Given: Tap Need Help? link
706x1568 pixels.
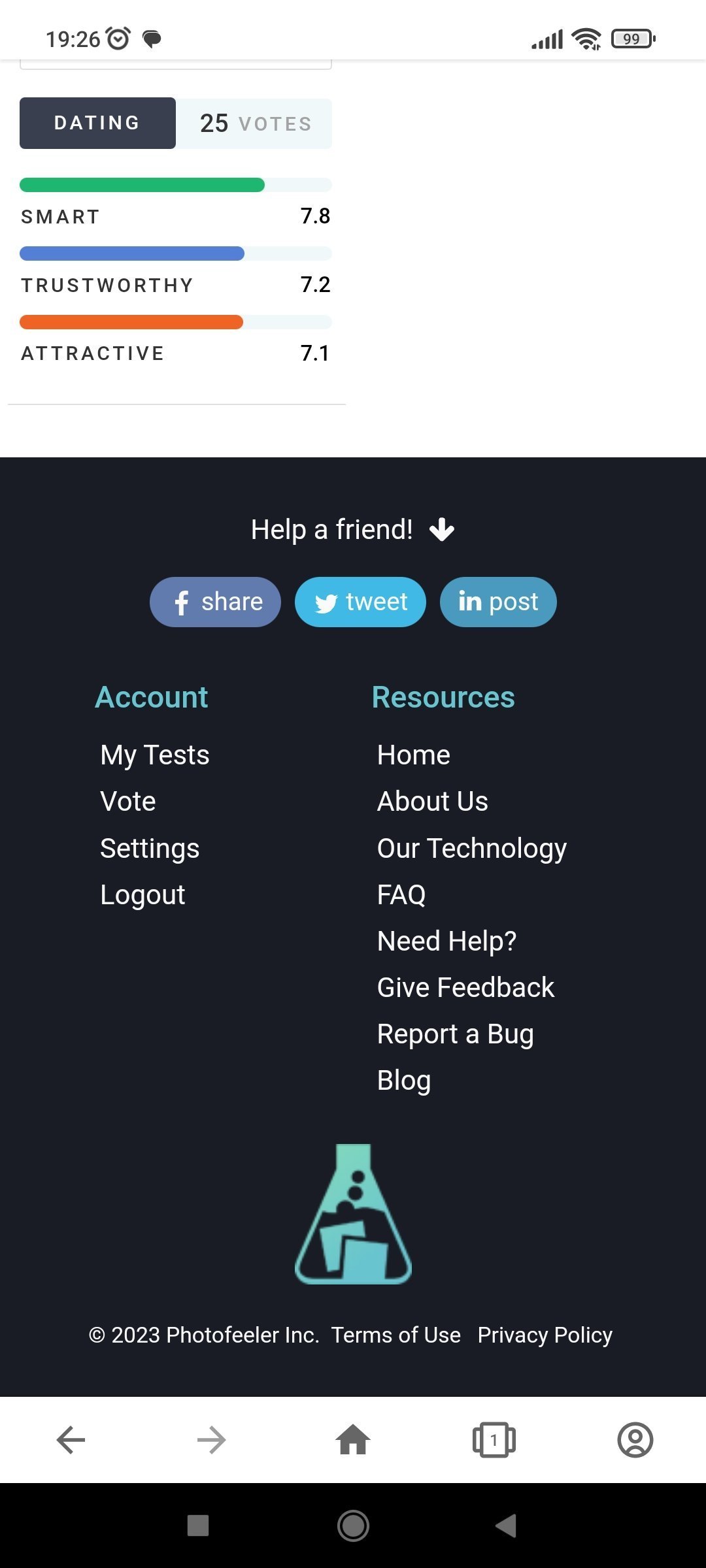Looking at the screenshot, I should point(447,941).
